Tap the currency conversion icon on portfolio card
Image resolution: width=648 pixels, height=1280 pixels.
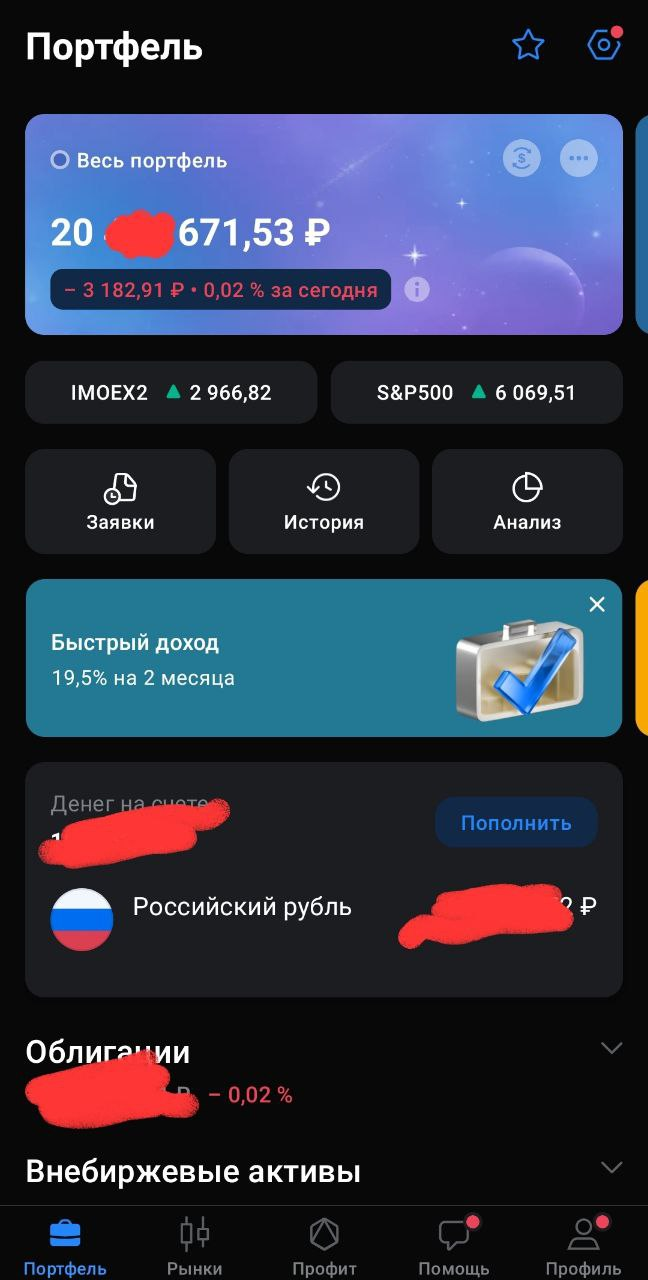click(521, 157)
